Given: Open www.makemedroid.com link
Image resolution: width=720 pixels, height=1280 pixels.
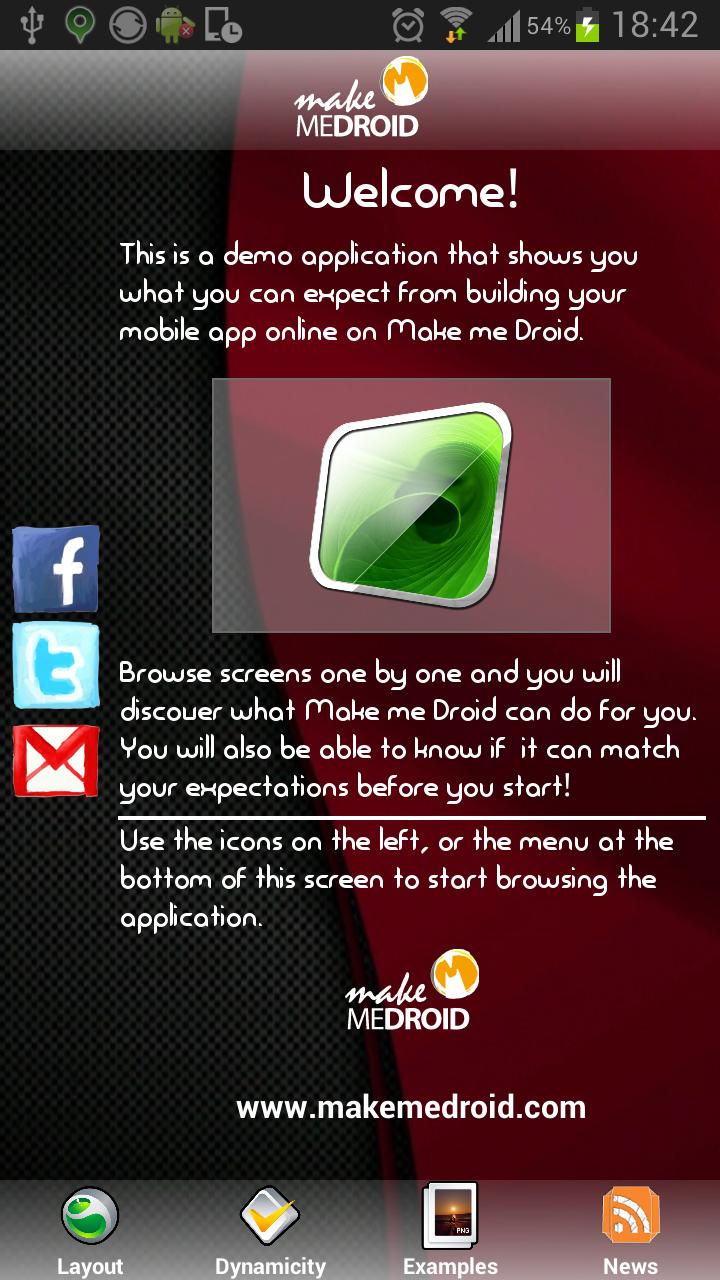Looking at the screenshot, I should pyautogui.click(x=410, y=1108).
